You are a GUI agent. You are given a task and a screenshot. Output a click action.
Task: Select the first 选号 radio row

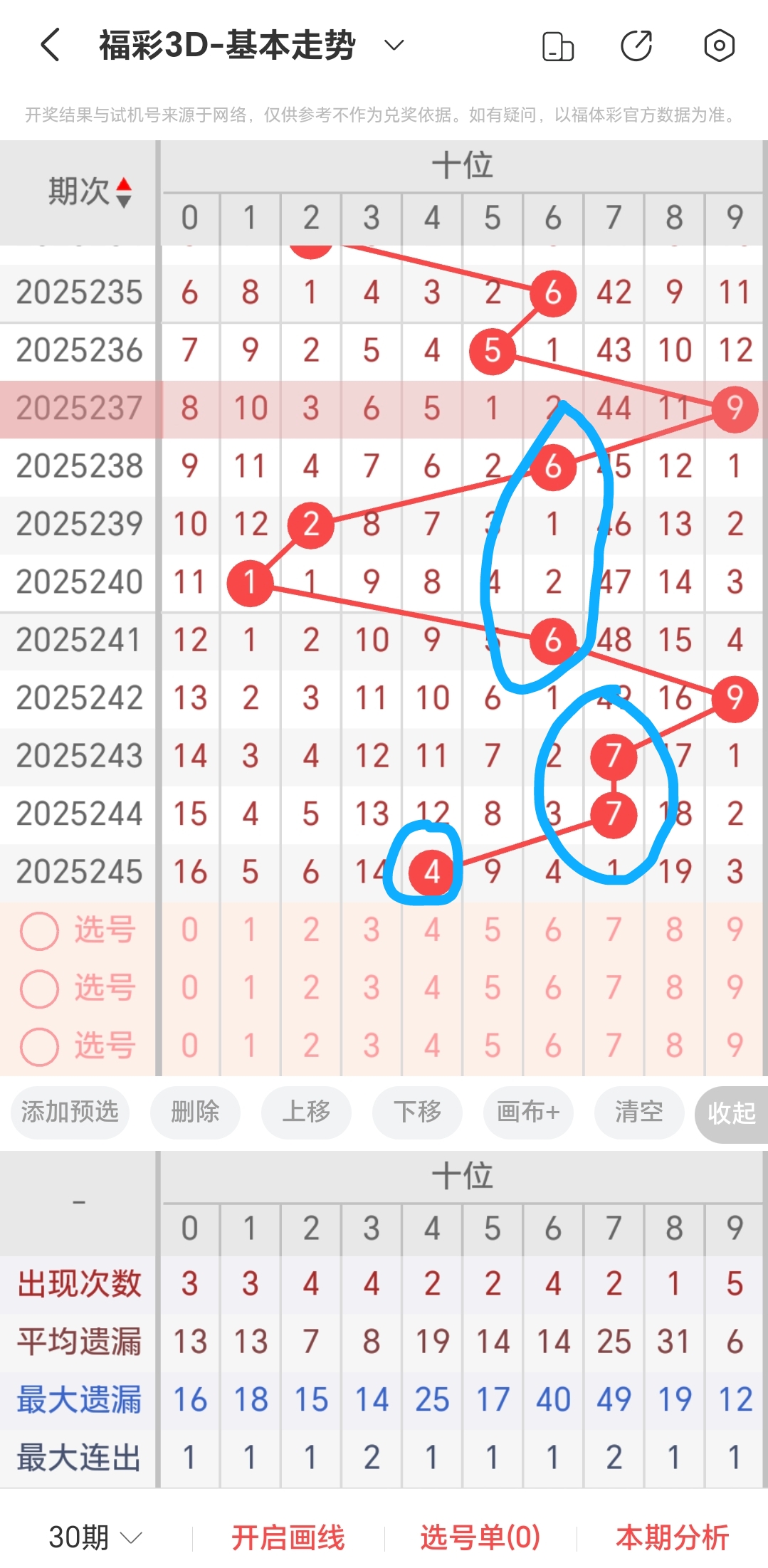40,930
